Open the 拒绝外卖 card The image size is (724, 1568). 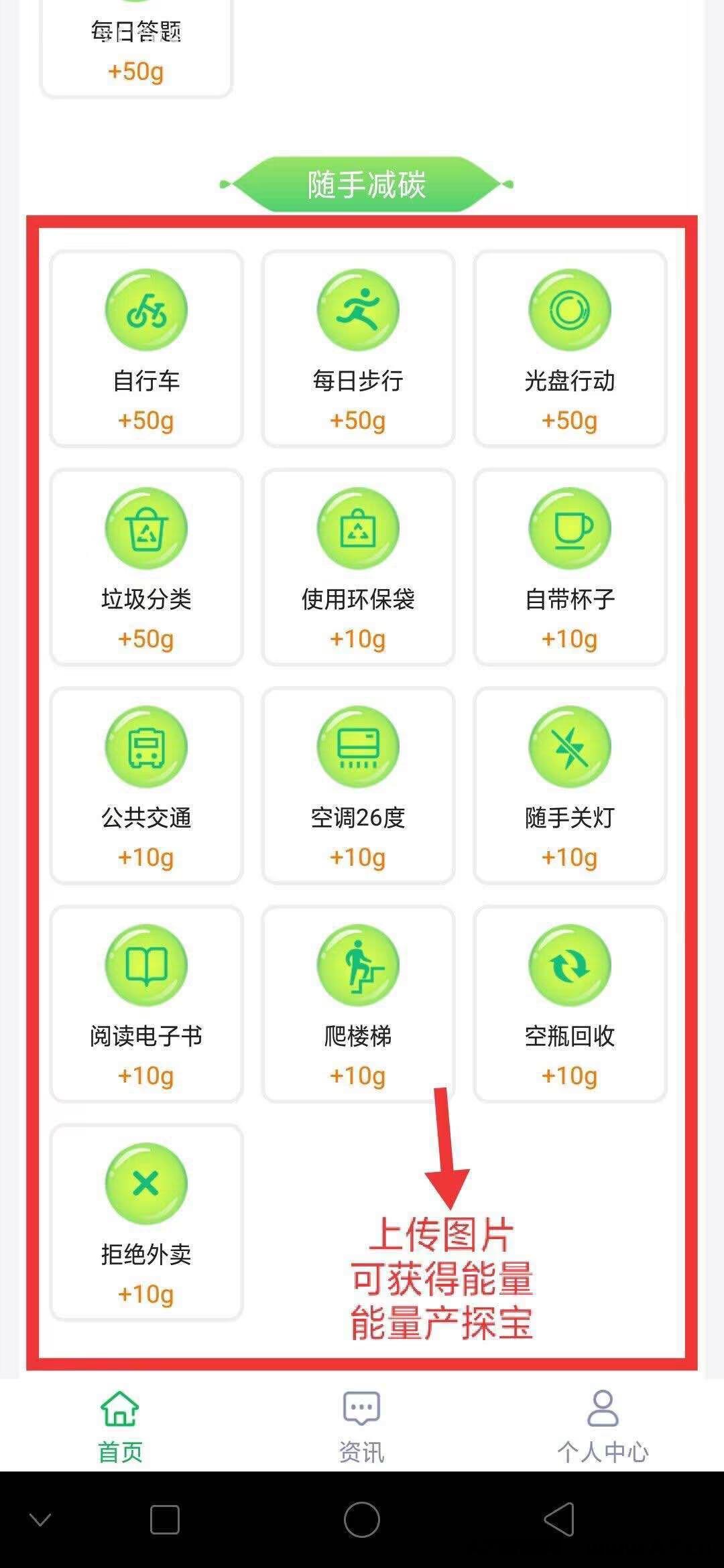[x=146, y=1222]
